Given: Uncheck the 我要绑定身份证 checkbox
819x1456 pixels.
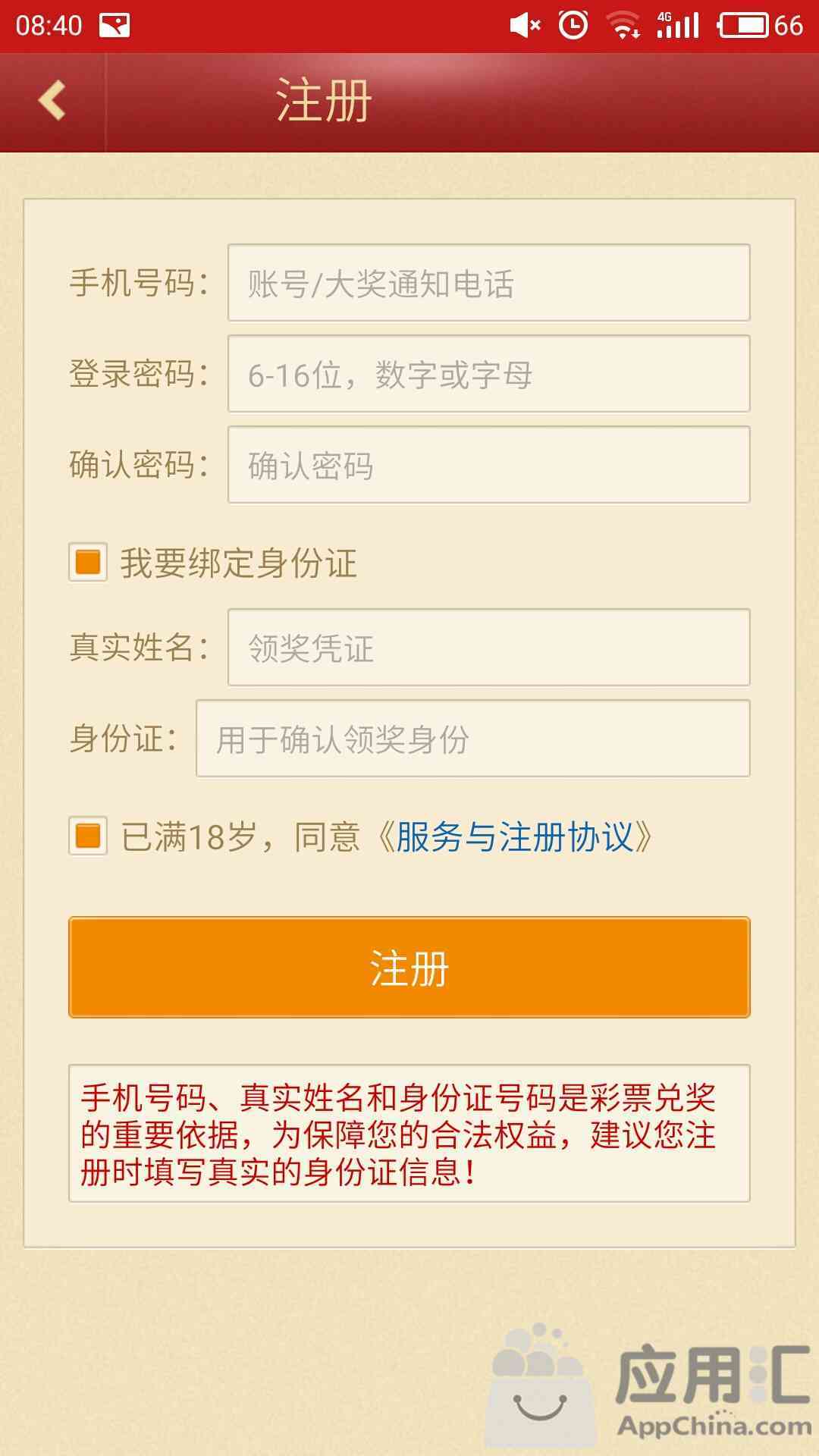Looking at the screenshot, I should coord(88,562).
